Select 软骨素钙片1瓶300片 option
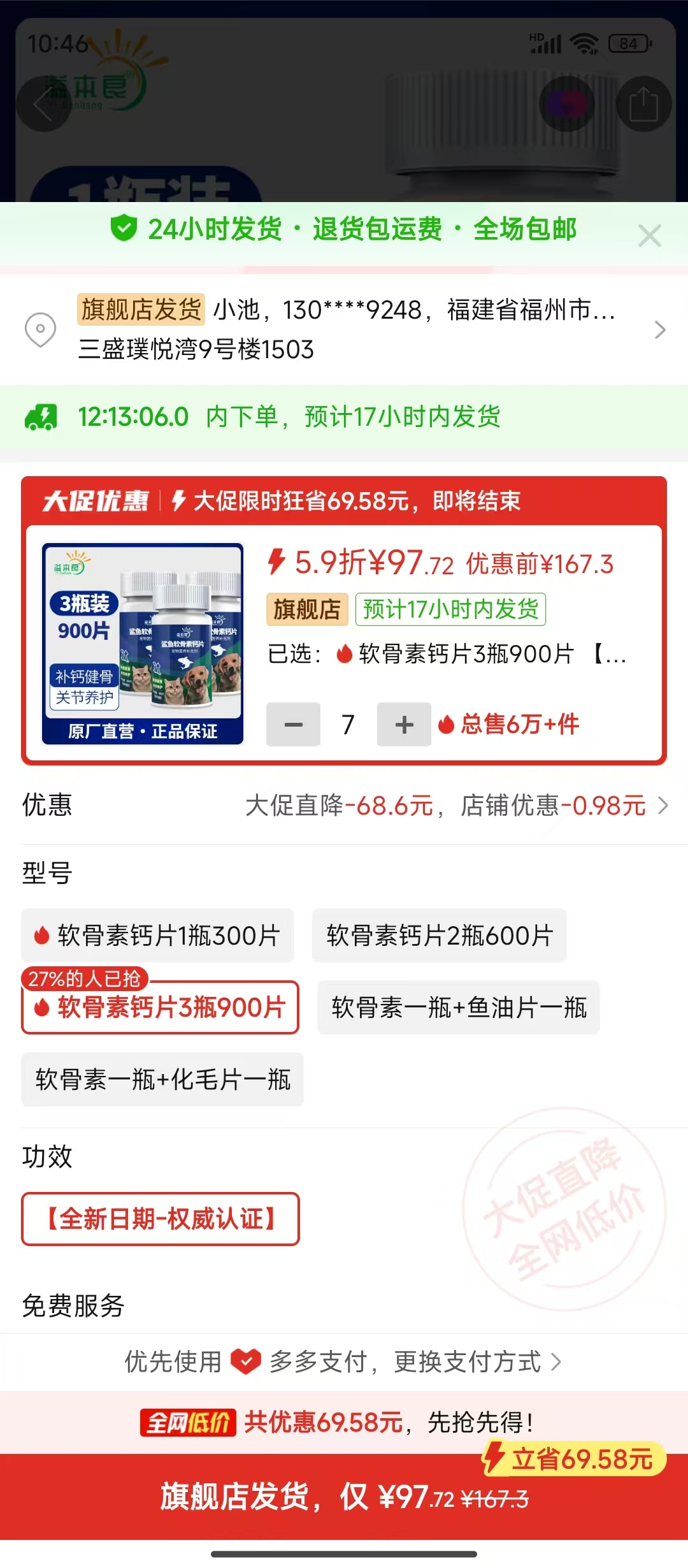This screenshot has height=1568, width=688. [157, 936]
